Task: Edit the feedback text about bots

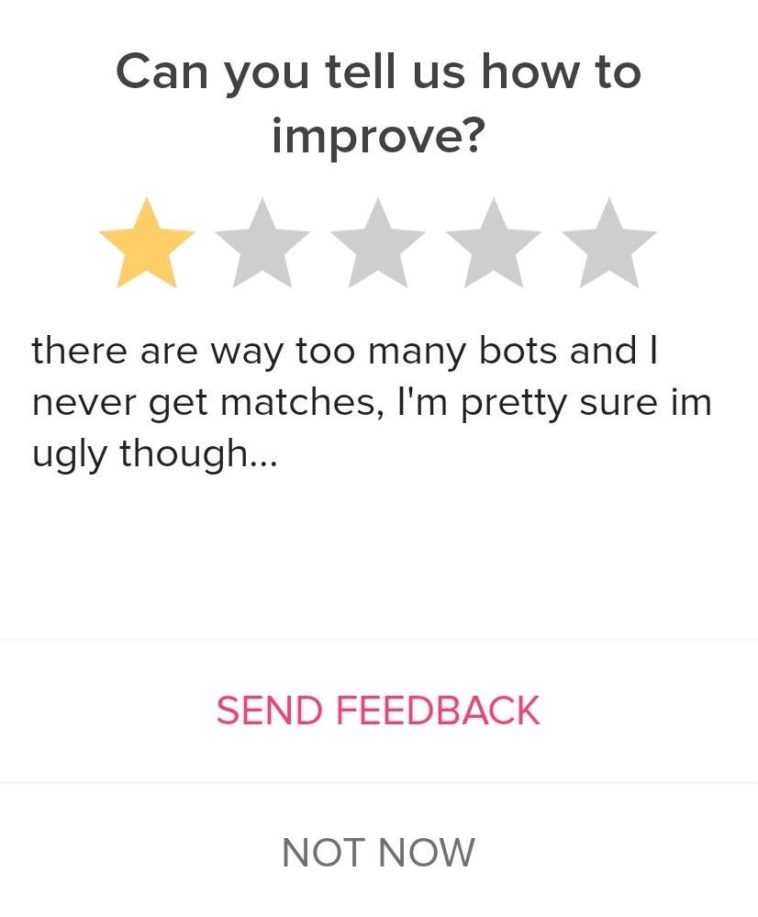Action: point(370,403)
